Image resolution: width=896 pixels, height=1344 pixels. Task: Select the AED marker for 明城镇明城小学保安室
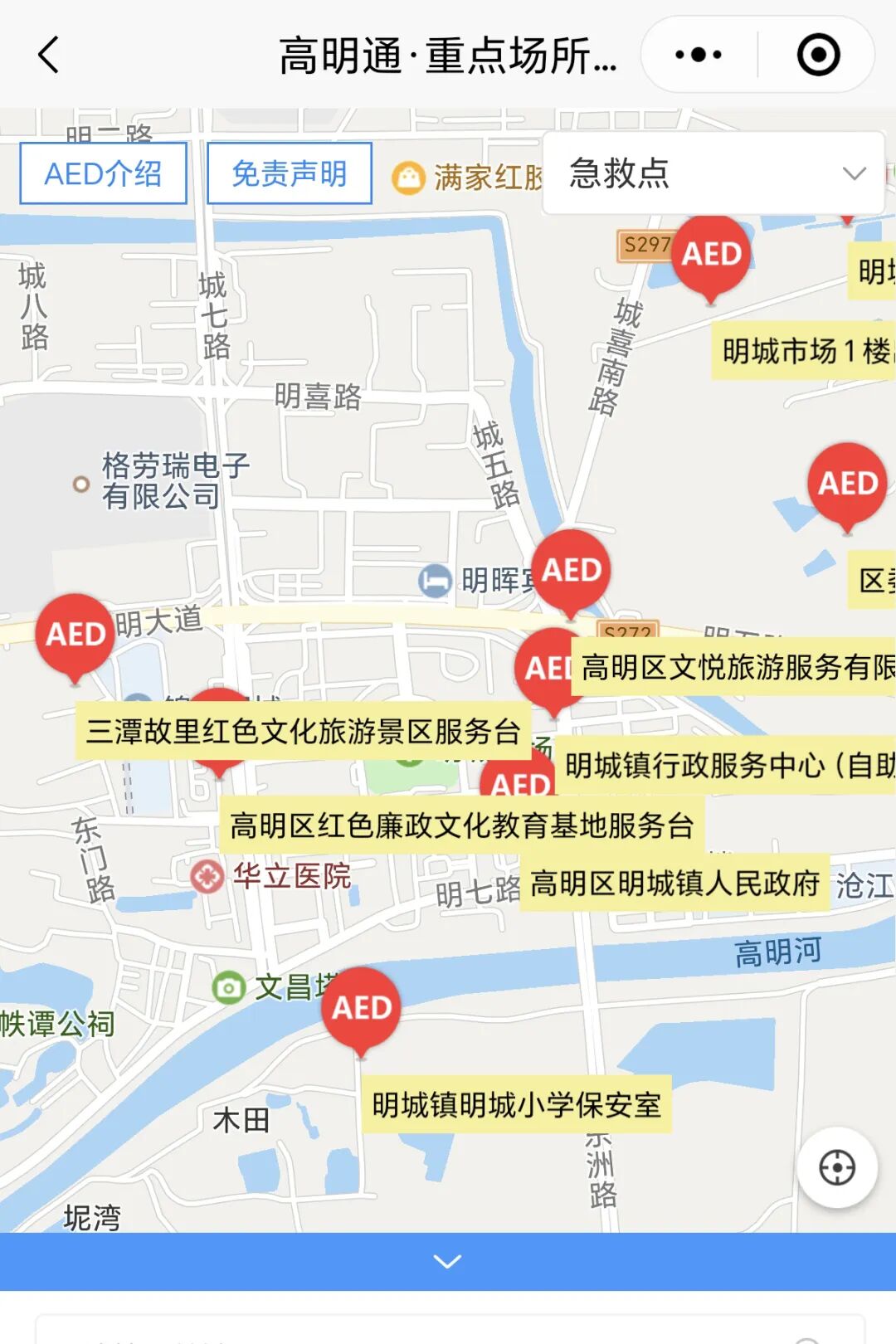tap(361, 1009)
